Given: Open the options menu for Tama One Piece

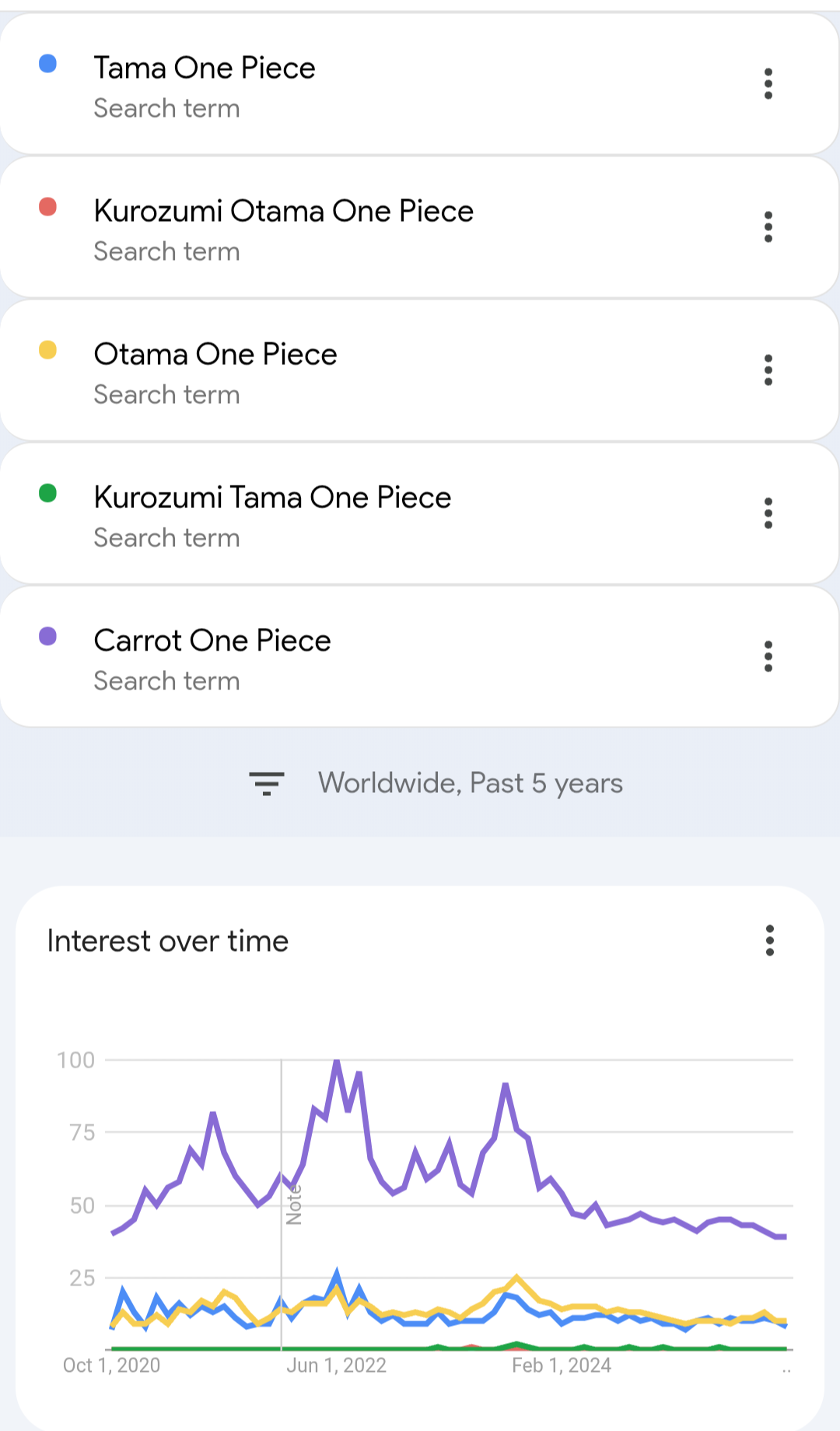Looking at the screenshot, I should 768,84.
